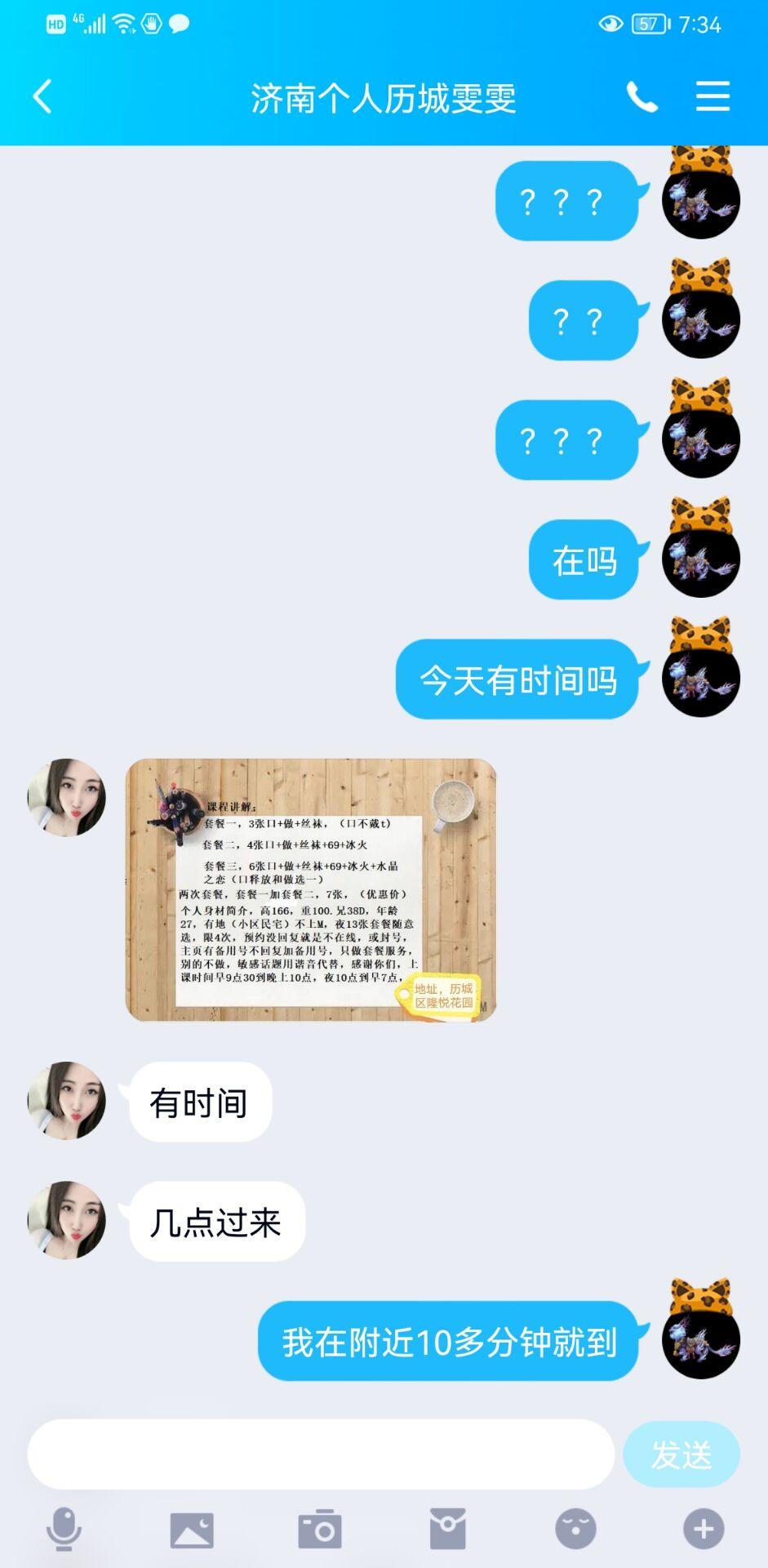Launch the camera to take a photo

pyautogui.click(x=320, y=1529)
